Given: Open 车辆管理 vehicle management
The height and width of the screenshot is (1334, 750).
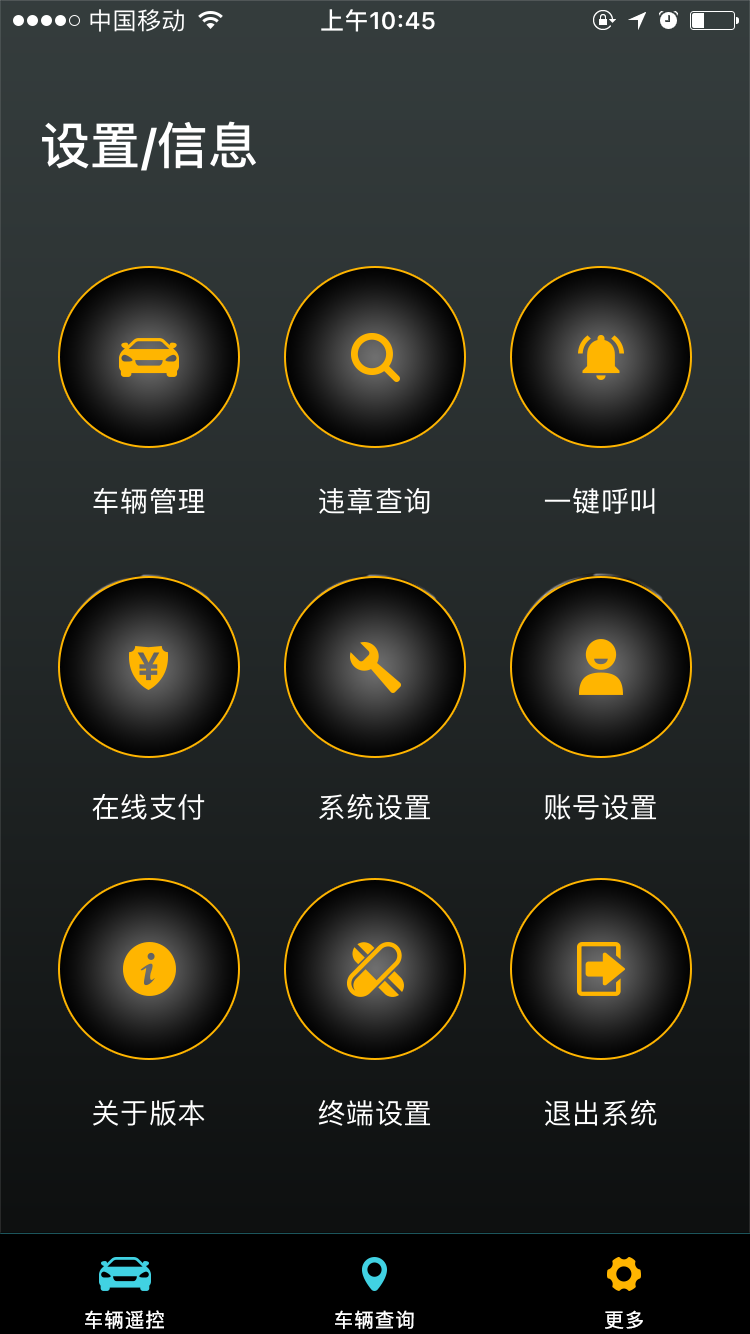Looking at the screenshot, I should [149, 357].
